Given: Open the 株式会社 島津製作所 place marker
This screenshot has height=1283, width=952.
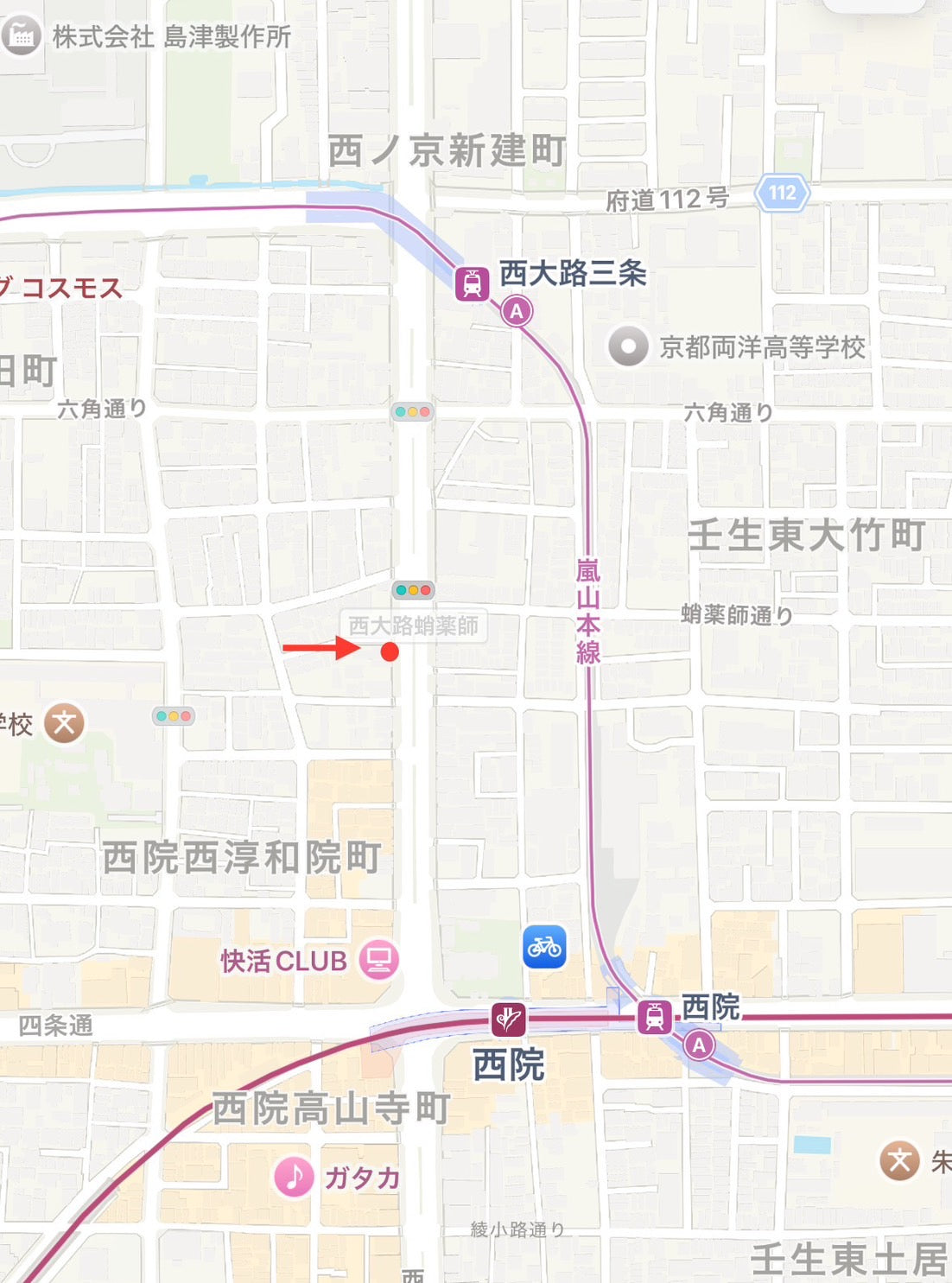Looking at the screenshot, I should pos(21,36).
